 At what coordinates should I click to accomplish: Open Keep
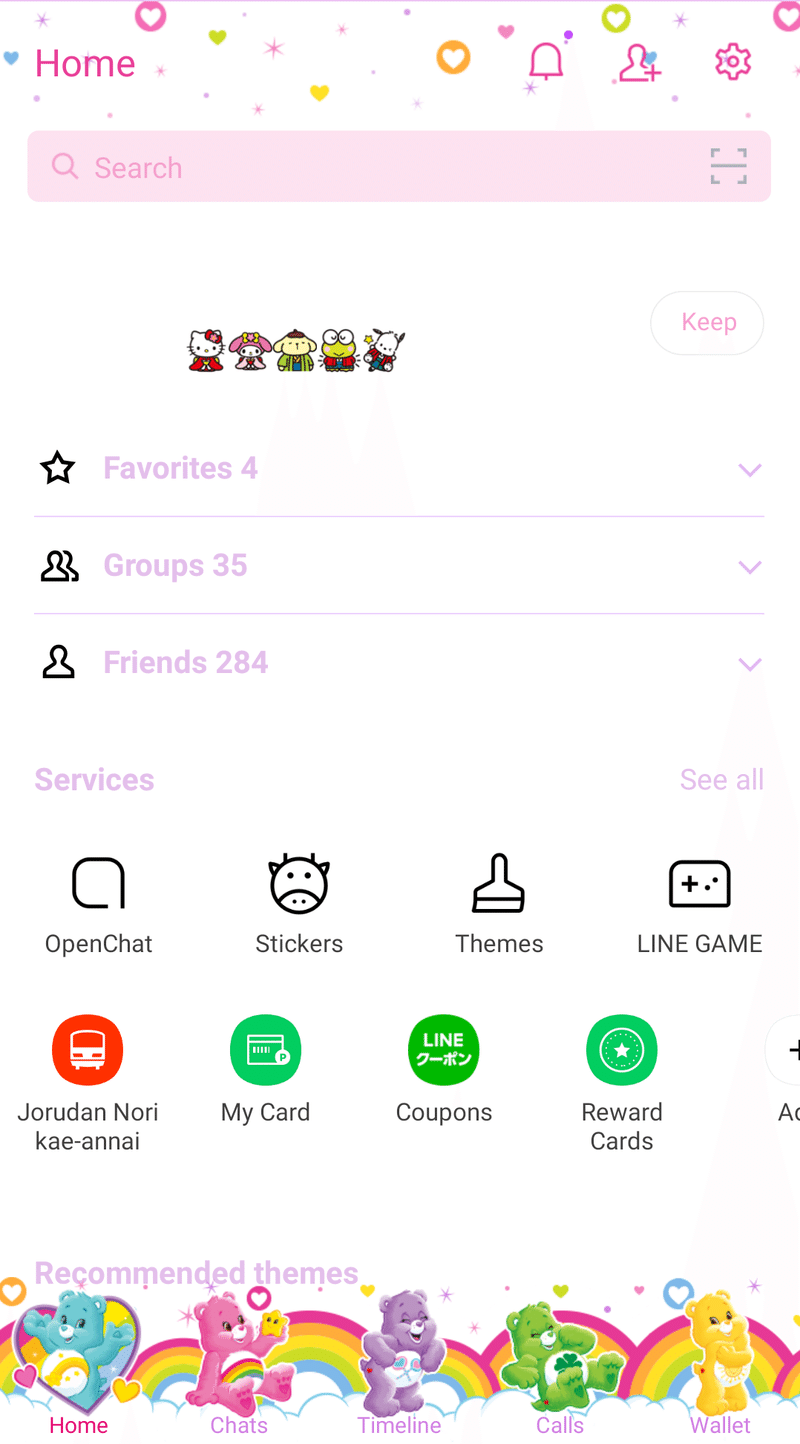(x=707, y=322)
